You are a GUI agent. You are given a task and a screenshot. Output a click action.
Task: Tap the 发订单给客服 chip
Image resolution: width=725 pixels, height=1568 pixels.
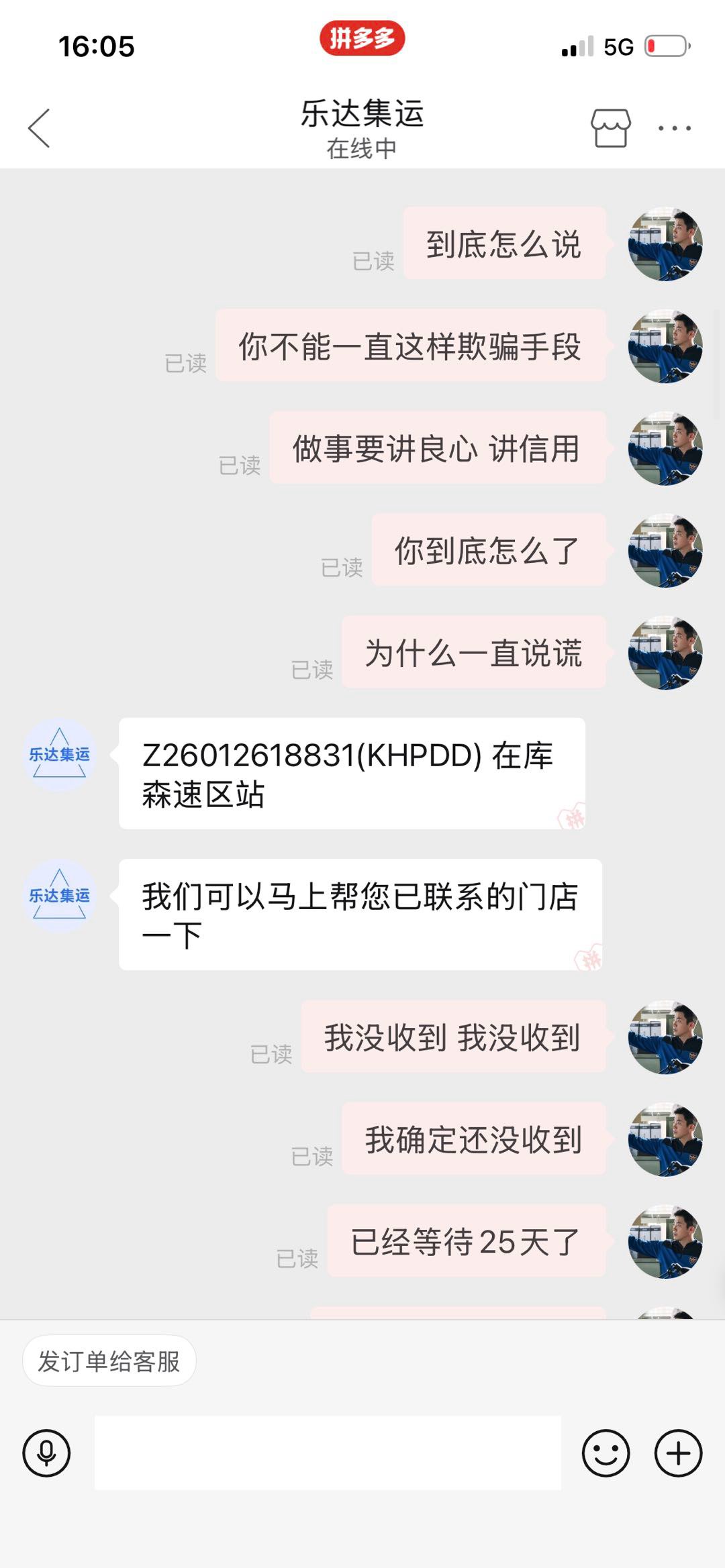click(x=109, y=1361)
